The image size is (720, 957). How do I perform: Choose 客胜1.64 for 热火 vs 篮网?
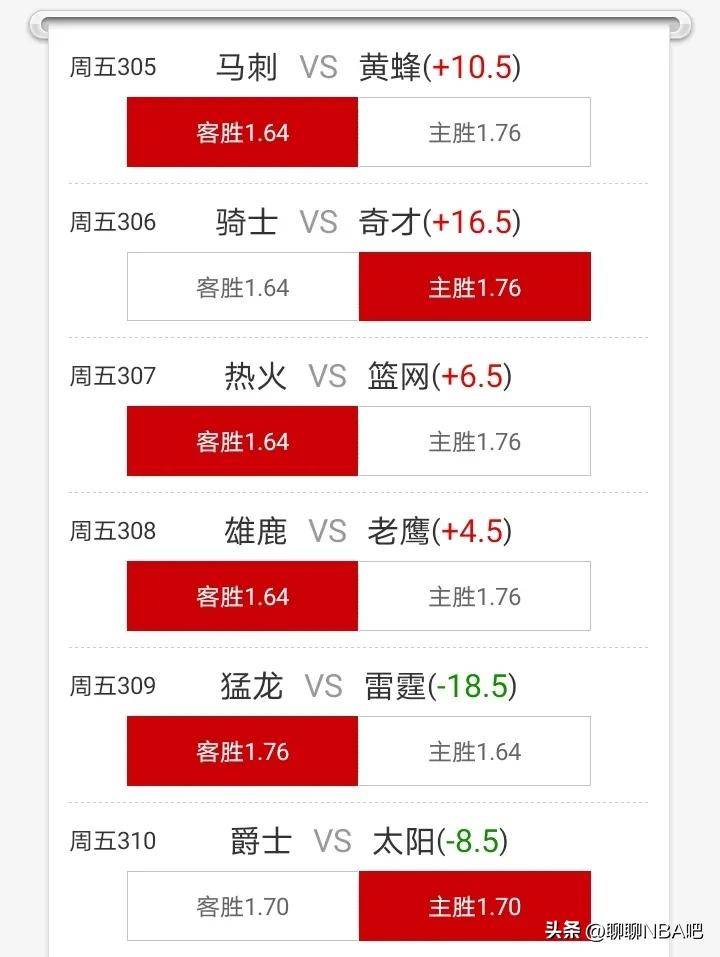pyautogui.click(x=242, y=441)
